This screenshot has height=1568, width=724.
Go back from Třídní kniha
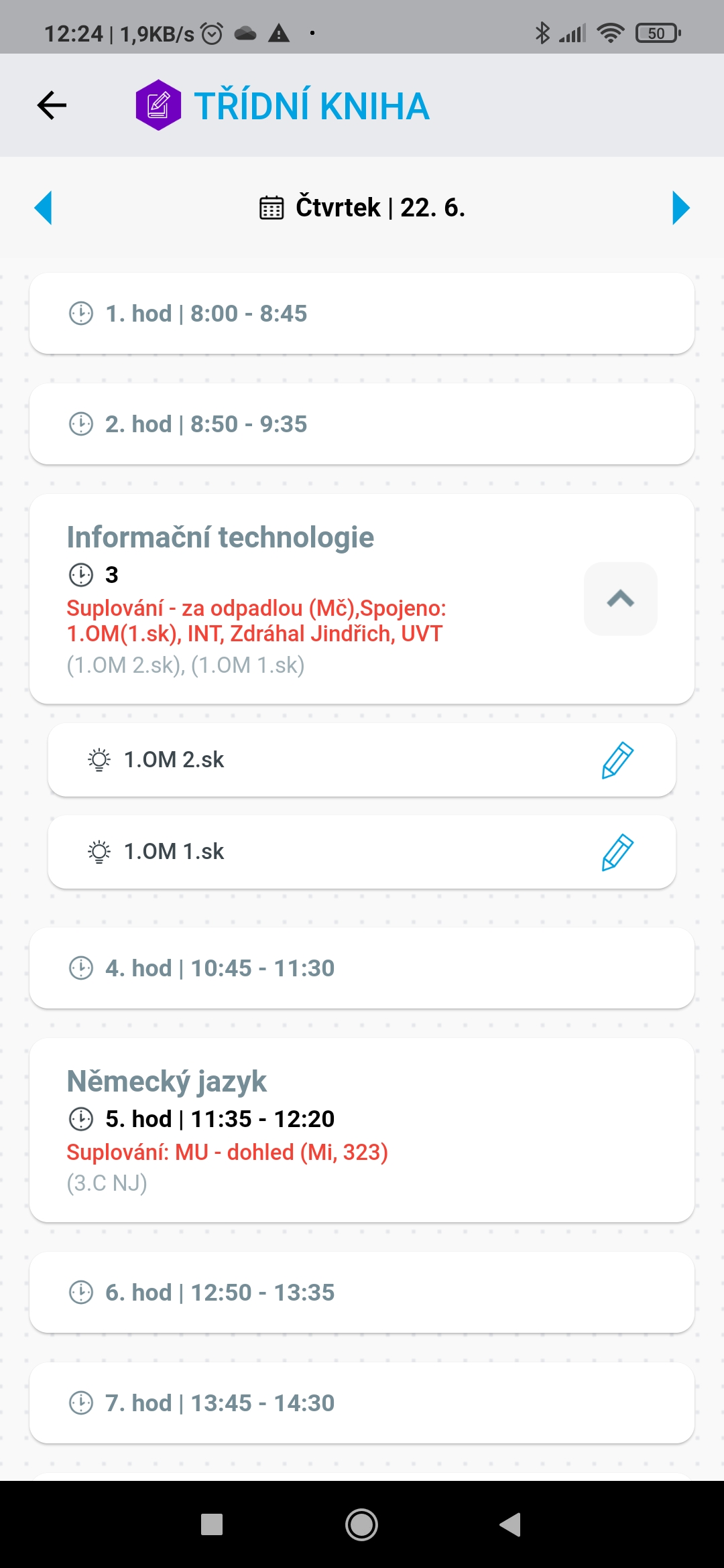[x=52, y=105]
